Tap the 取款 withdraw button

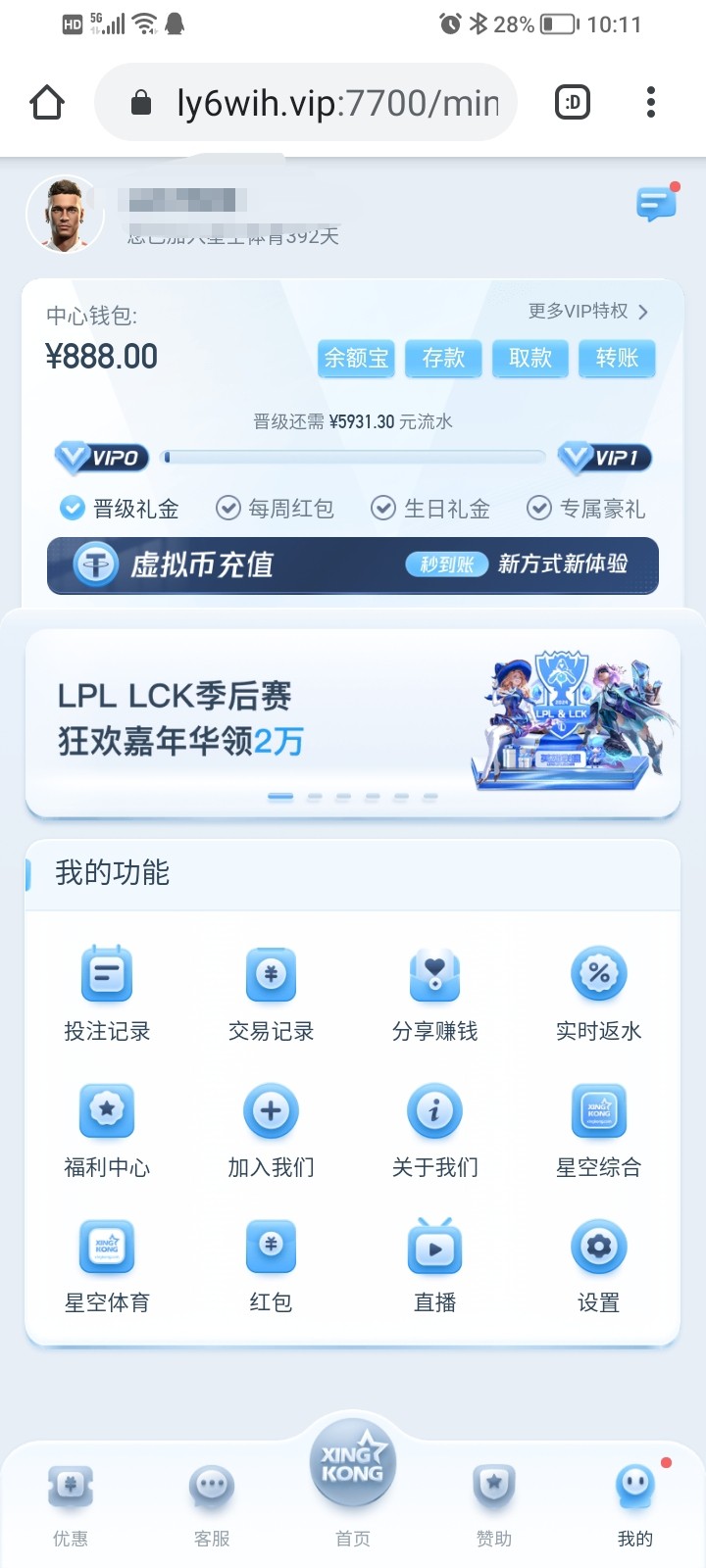(530, 359)
